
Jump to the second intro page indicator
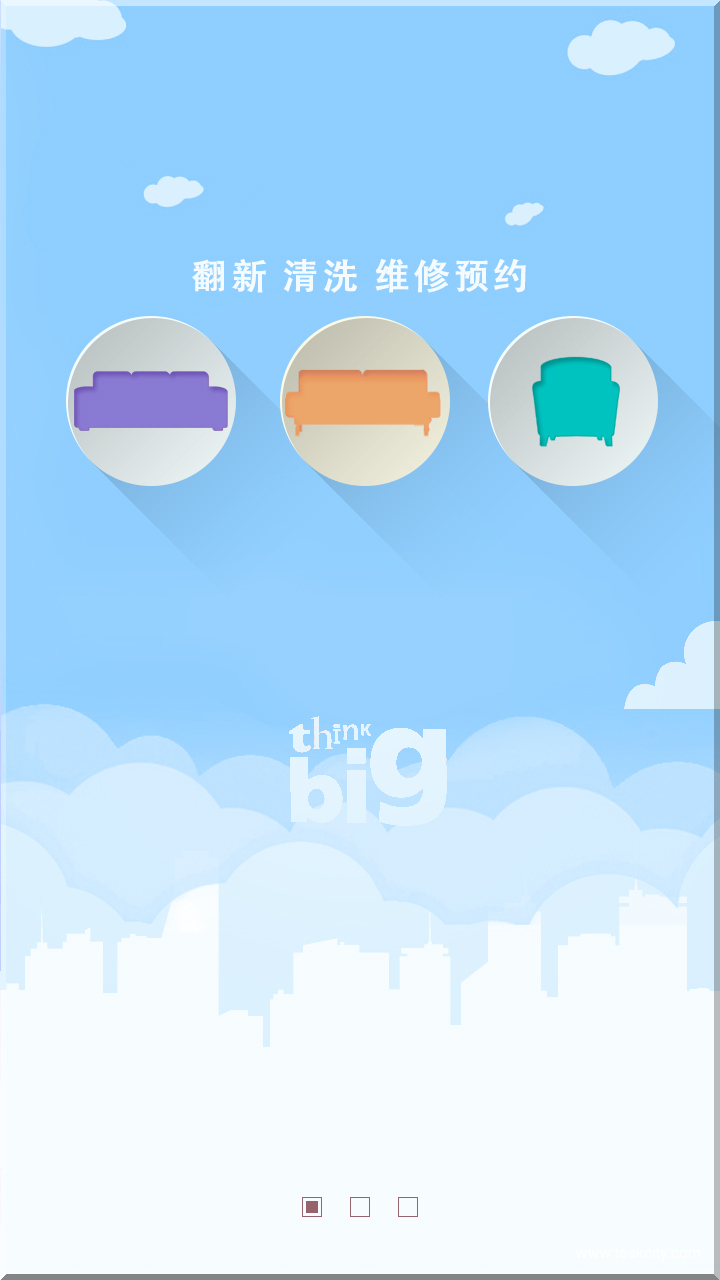click(x=360, y=1207)
